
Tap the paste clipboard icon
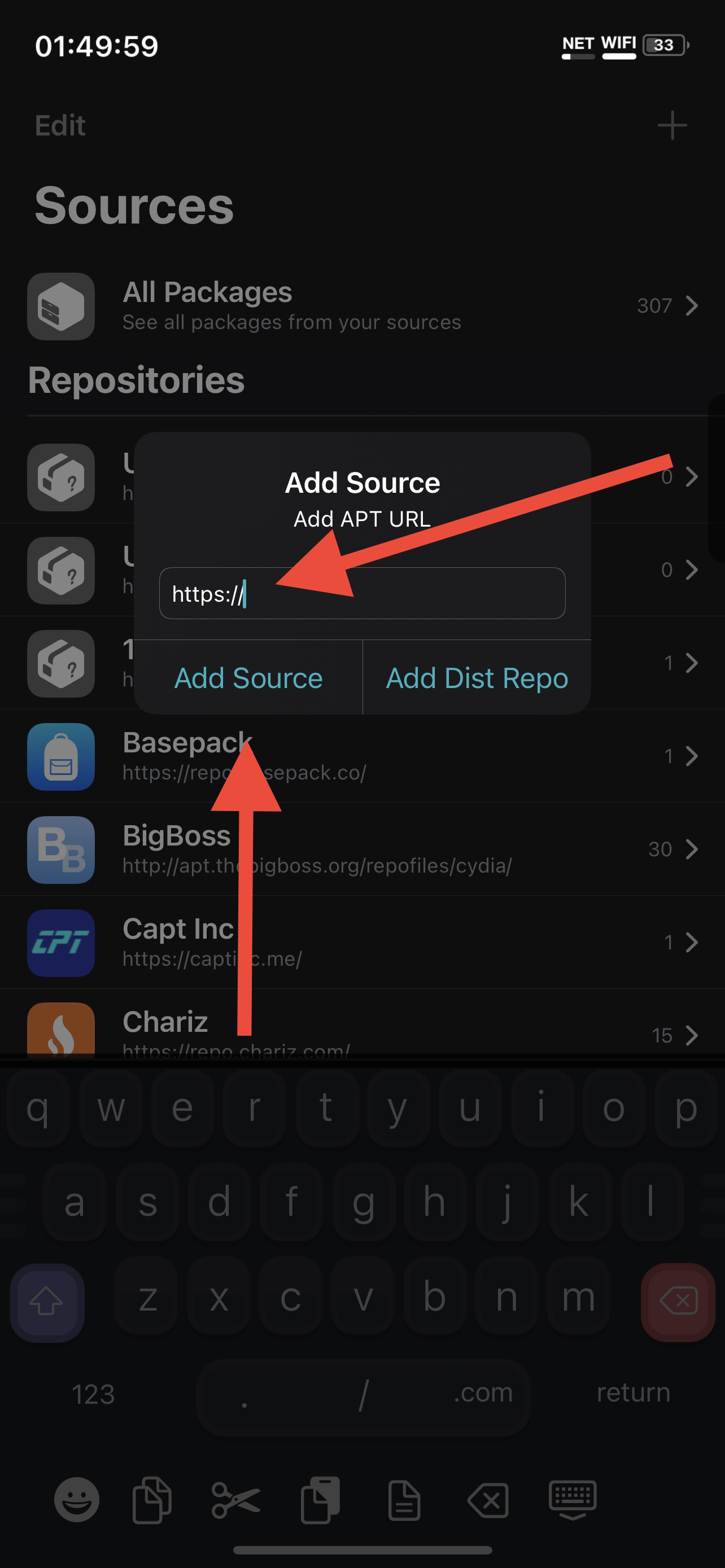click(x=320, y=1499)
